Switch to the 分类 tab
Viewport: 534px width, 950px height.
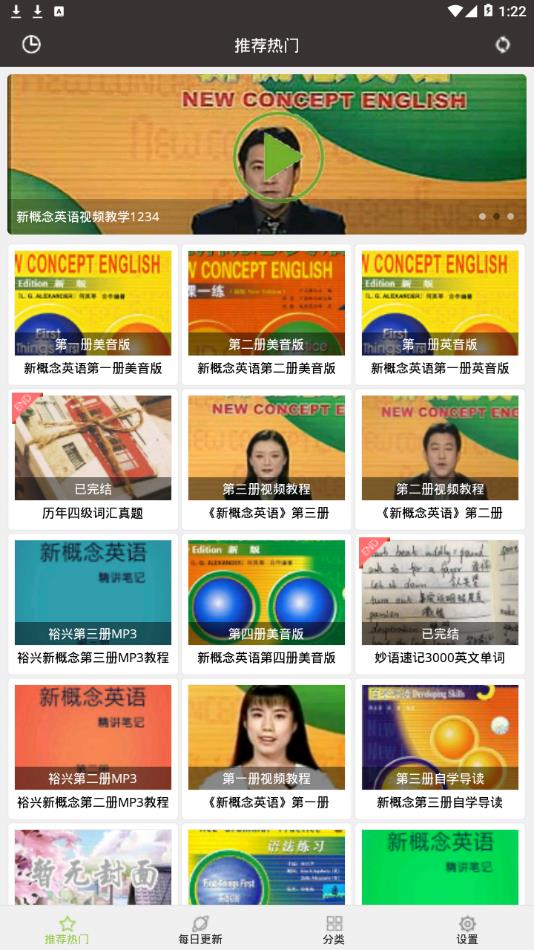[x=334, y=929]
